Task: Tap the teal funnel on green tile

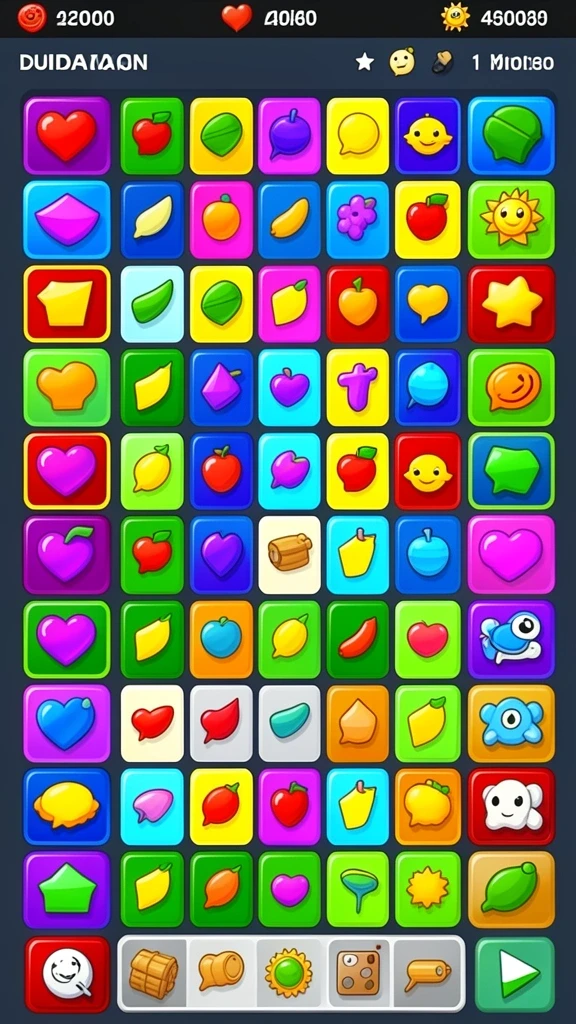Action: [x=357, y=889]
